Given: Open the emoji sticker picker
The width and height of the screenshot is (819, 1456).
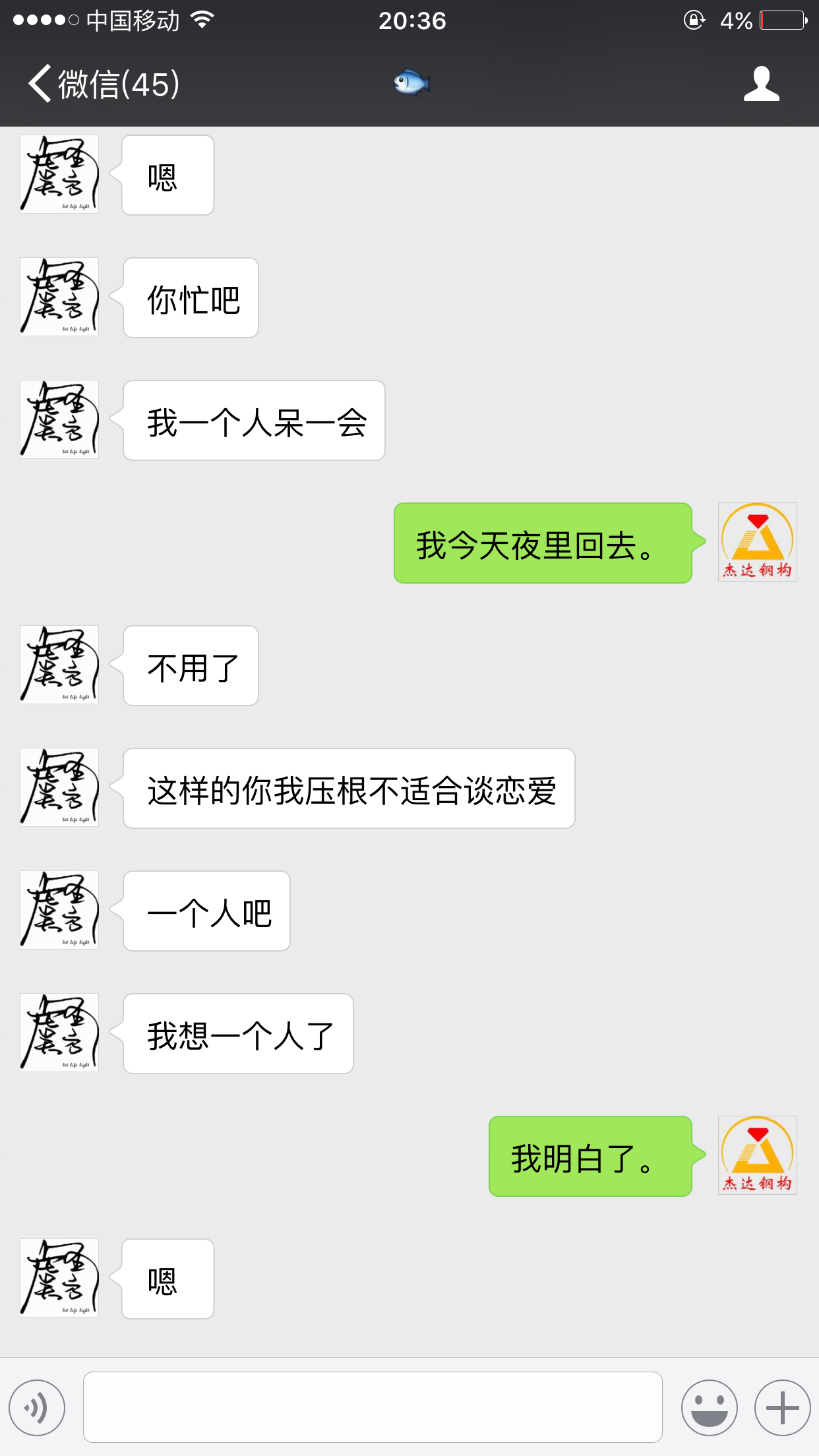Looking at the screenshot, I should point(709,1407).
